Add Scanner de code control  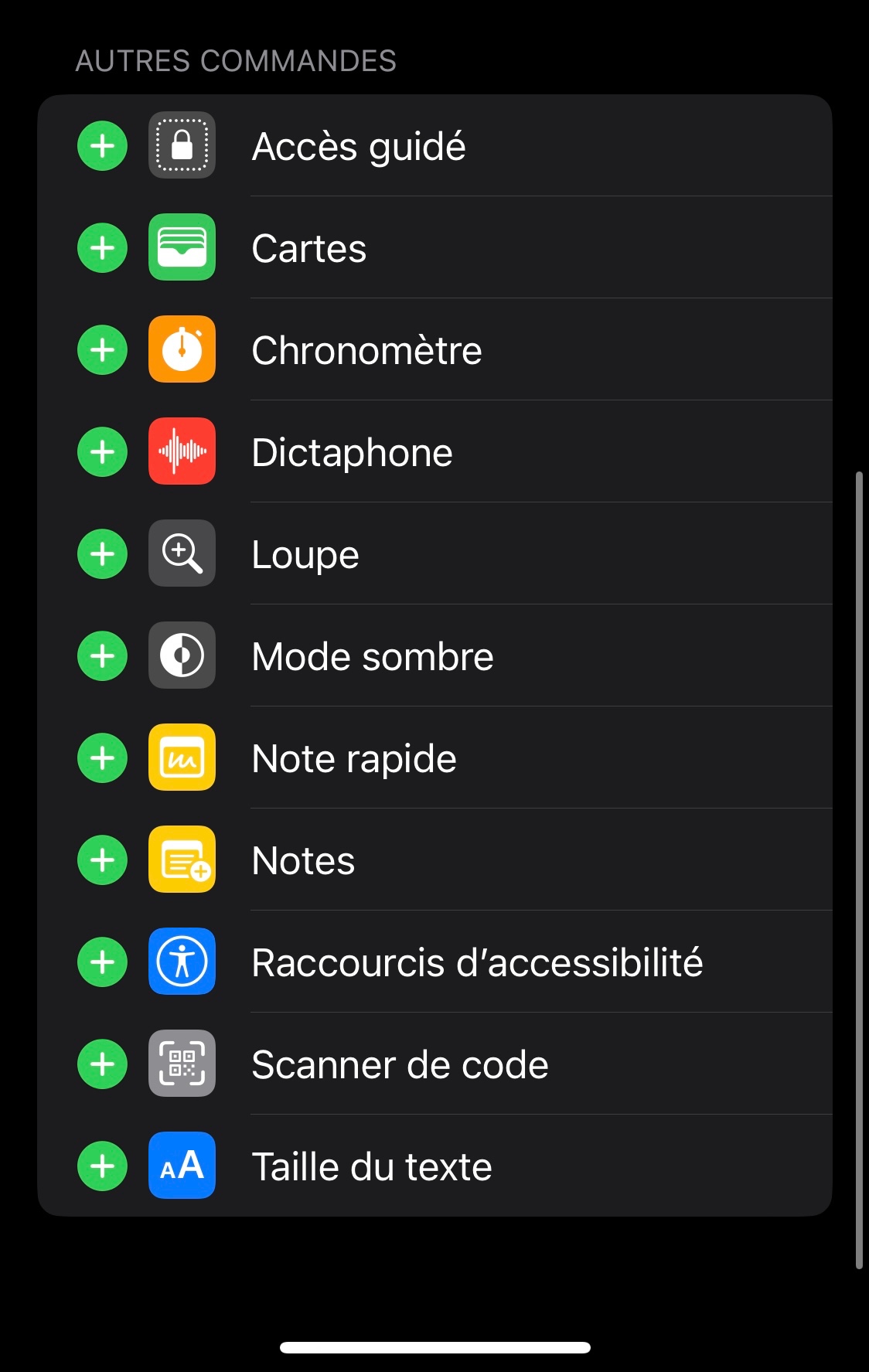(x=102, y=1064)
